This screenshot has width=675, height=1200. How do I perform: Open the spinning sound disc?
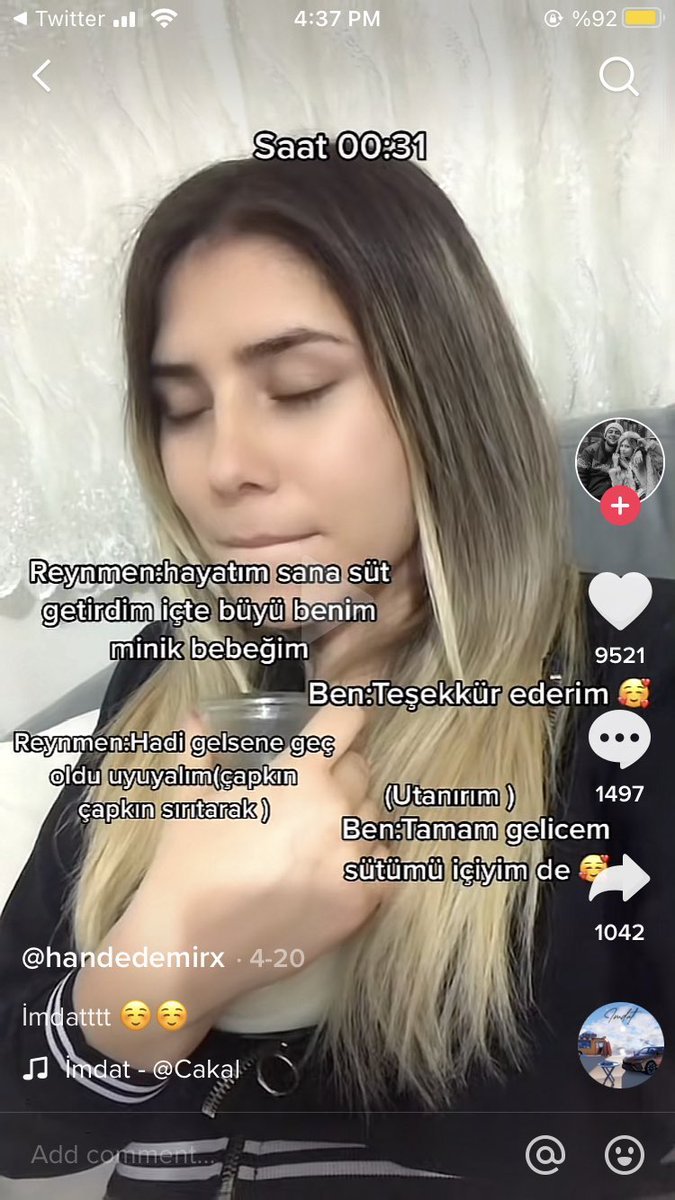pos(620,1045)
